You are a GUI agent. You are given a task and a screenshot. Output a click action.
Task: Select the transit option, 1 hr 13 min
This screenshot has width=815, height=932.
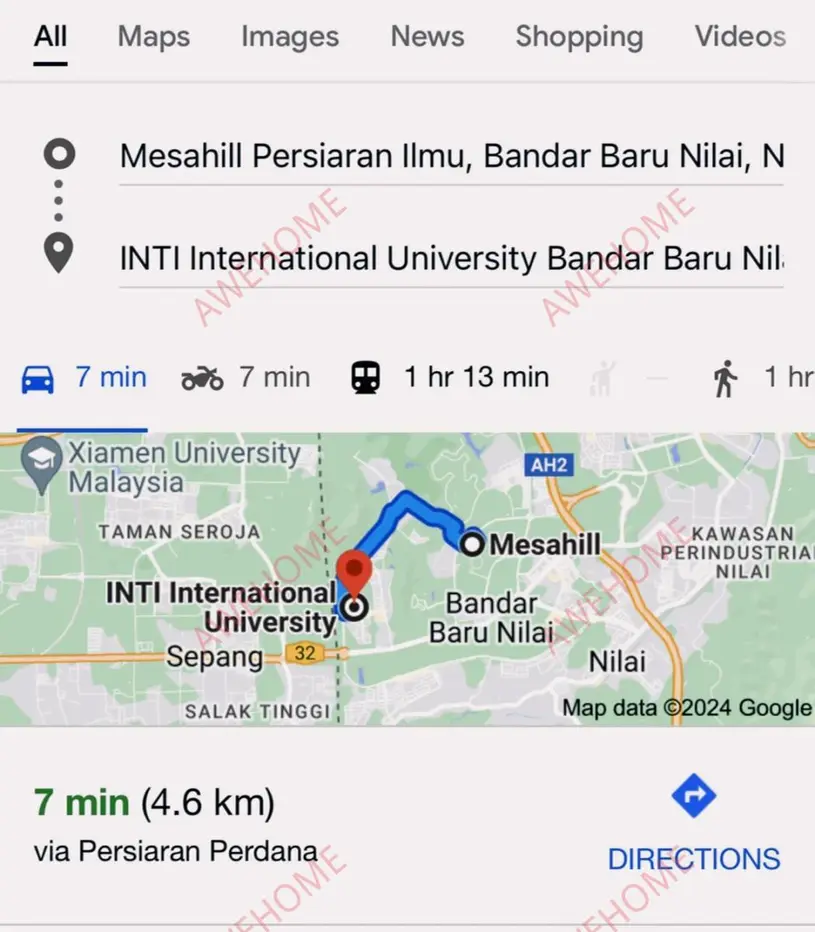[x=450, y=378]
